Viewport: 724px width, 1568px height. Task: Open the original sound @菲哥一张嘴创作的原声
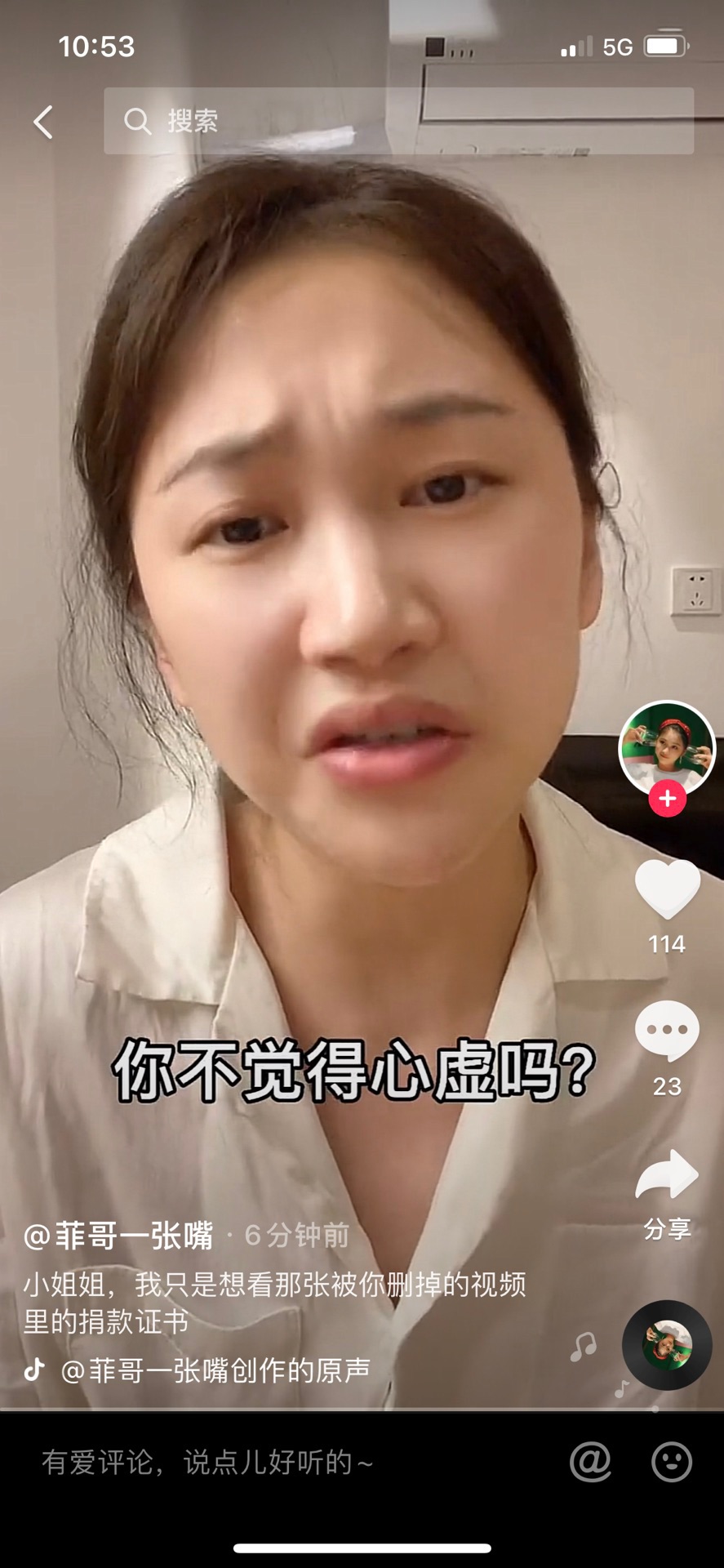(x=215, y=1370)
